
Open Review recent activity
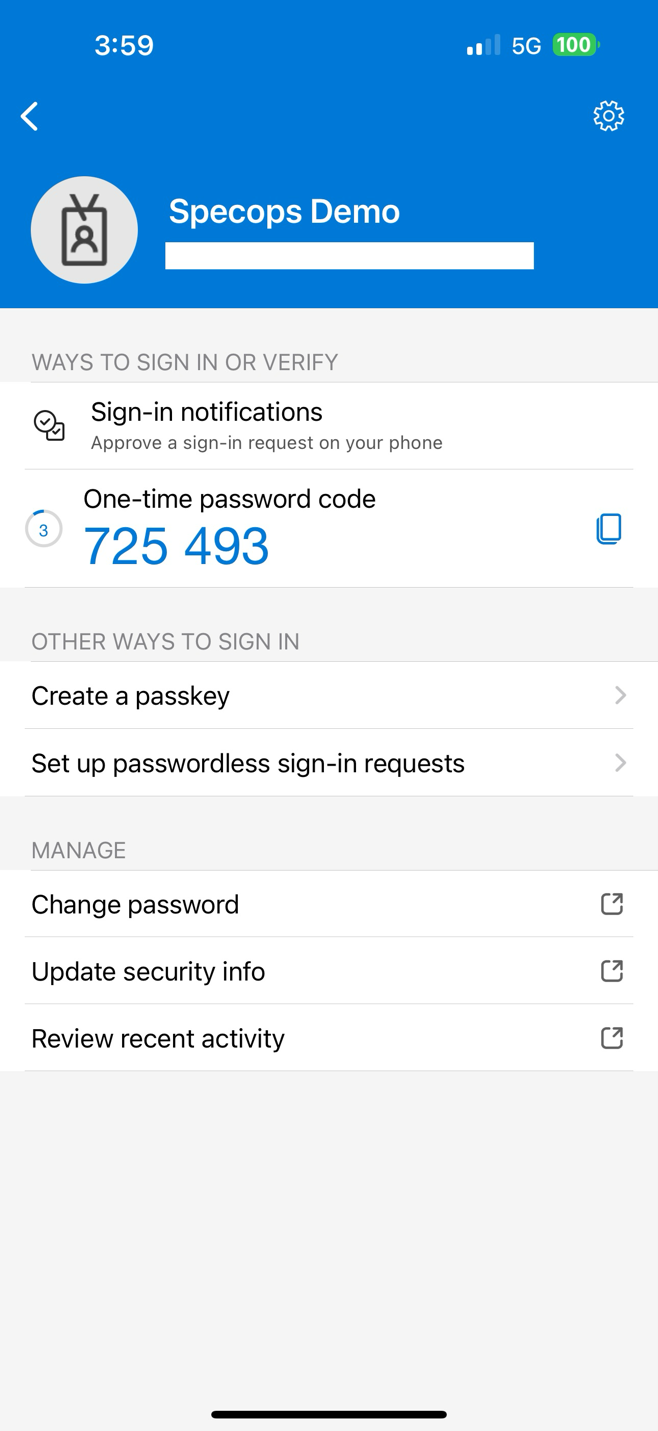(329, 1038)
